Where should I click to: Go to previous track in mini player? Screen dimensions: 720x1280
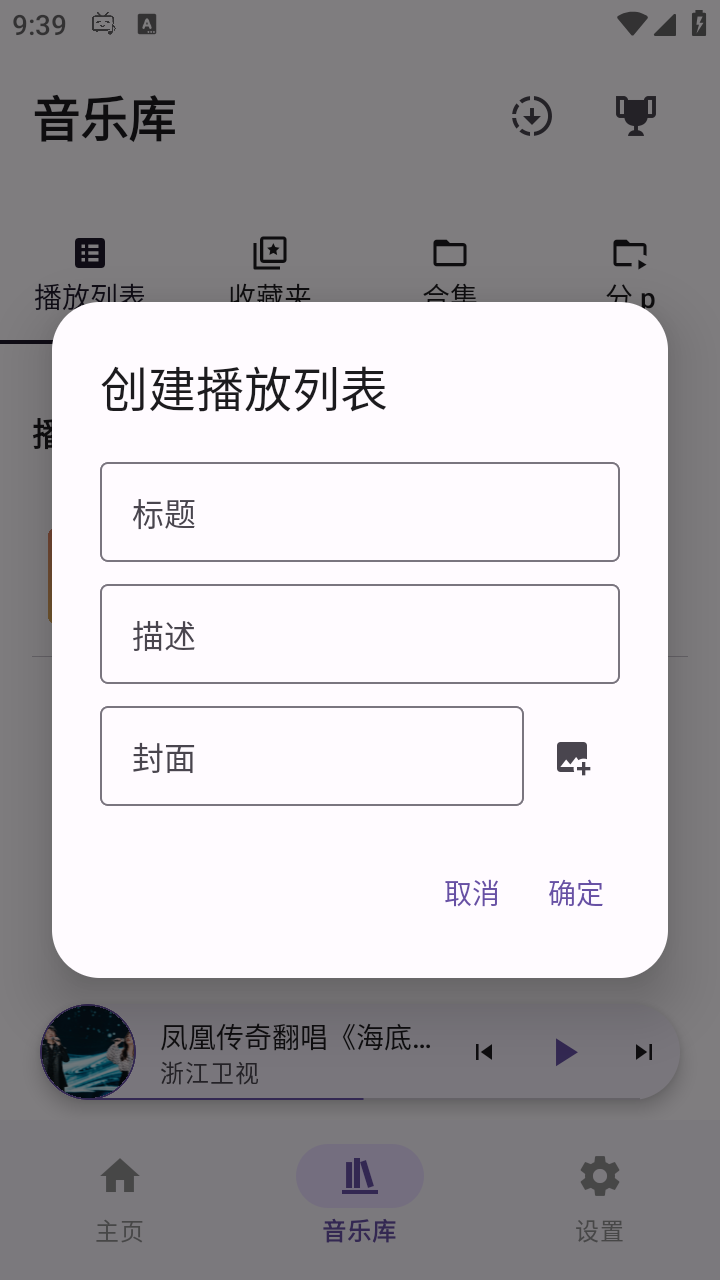pyautogui.click(x=484, y=1051)
